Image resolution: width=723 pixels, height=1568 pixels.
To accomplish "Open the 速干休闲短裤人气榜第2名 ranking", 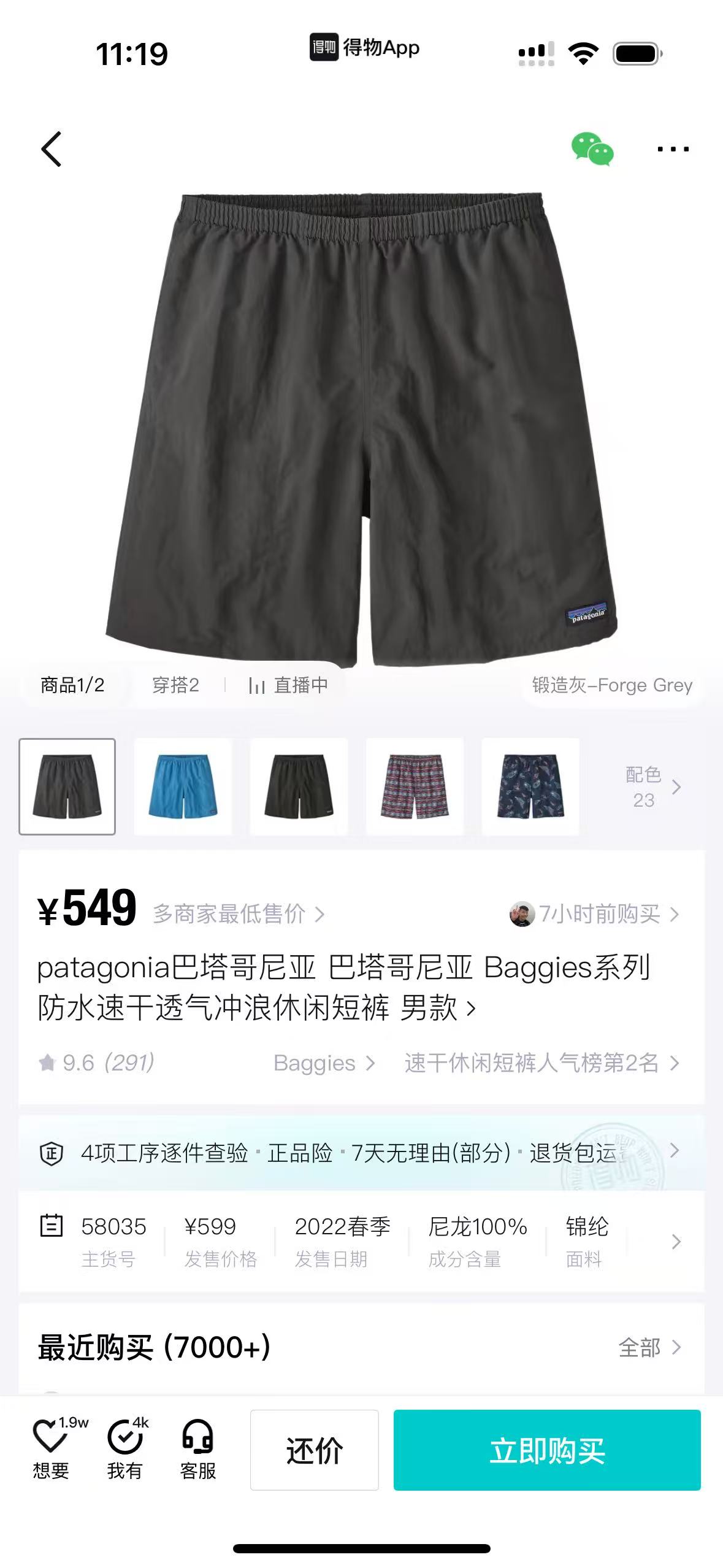I will 542,1063.
